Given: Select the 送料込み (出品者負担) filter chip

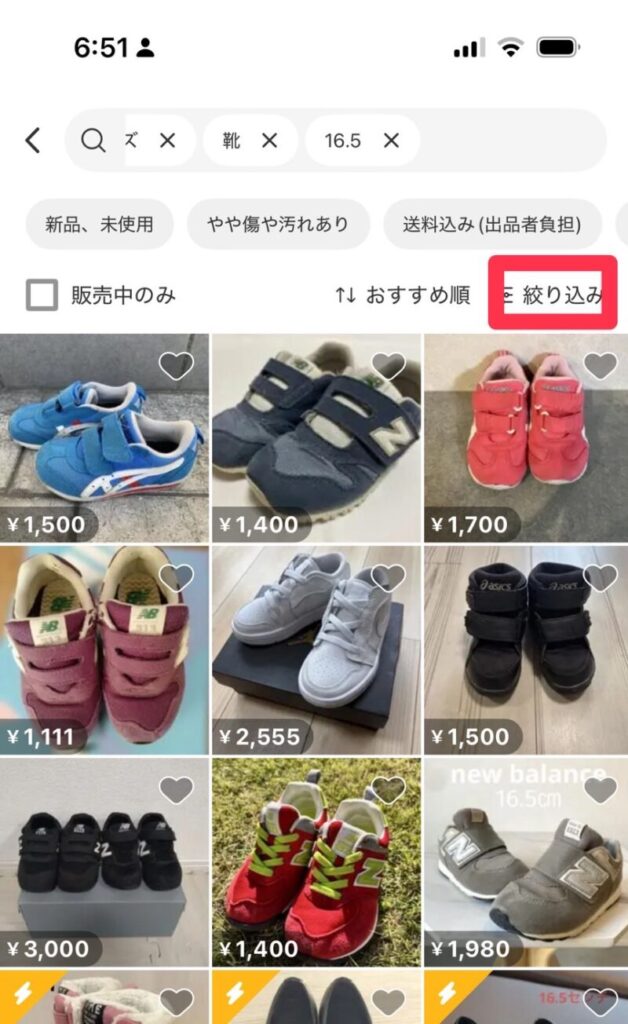Looking at the screenshot, I should pos(491,224).
